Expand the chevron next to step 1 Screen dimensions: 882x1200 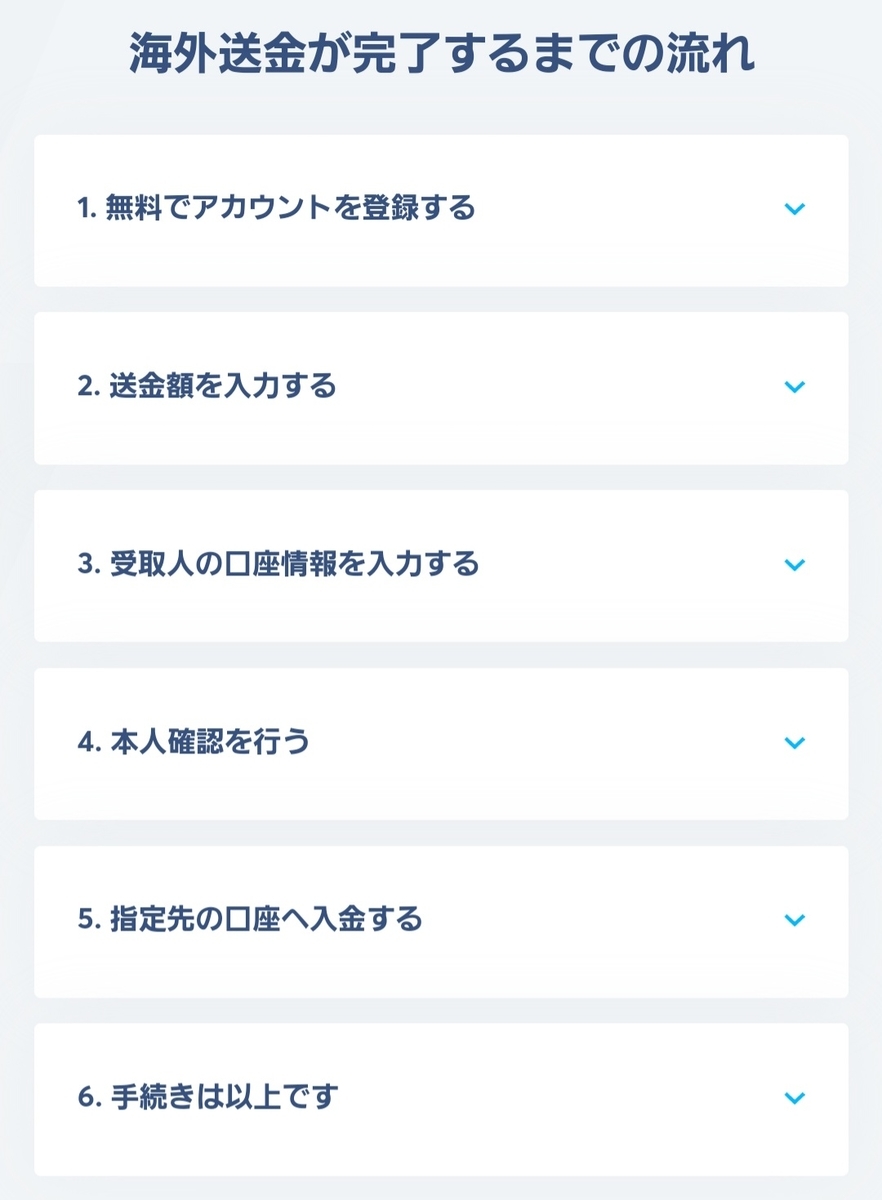pos(795,209)
